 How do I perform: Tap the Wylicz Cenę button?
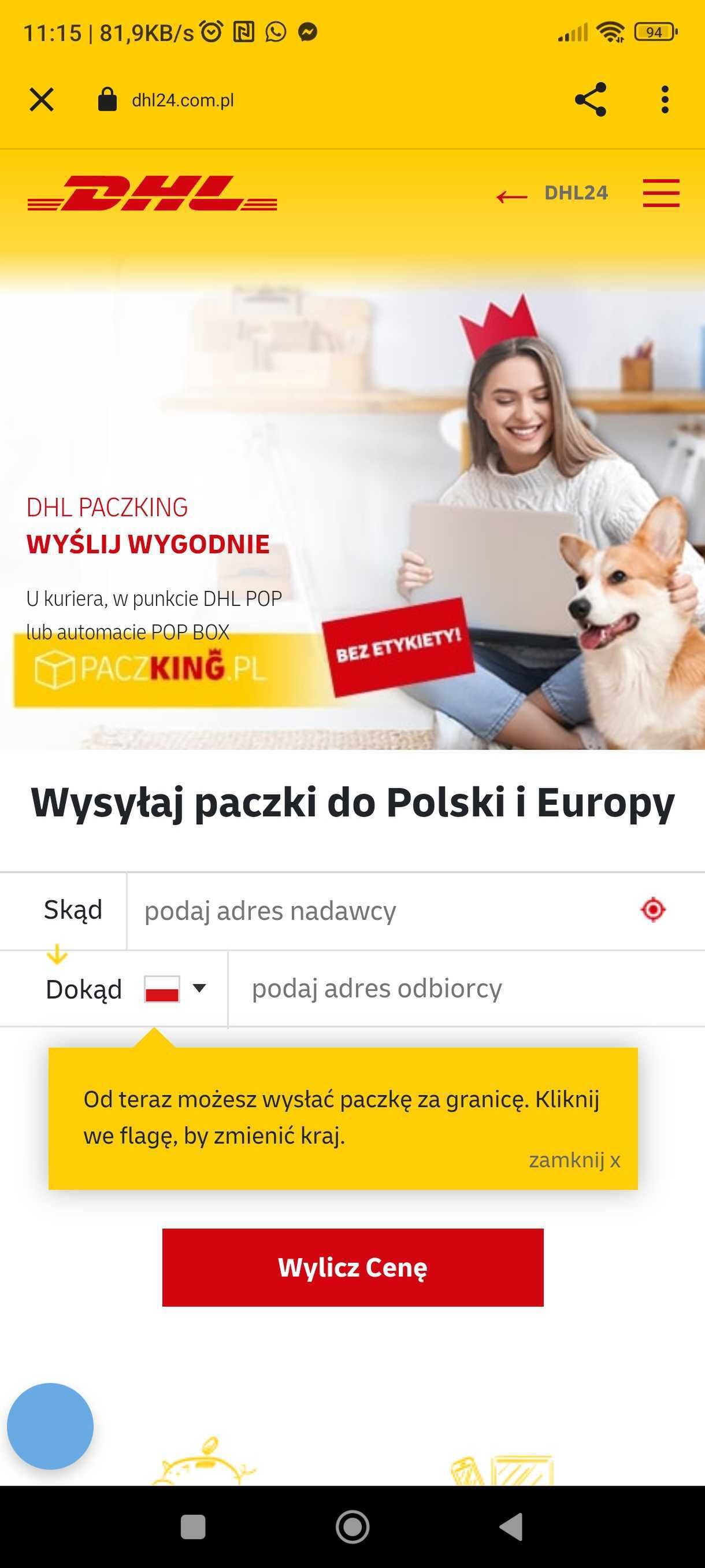[353, 1267]
